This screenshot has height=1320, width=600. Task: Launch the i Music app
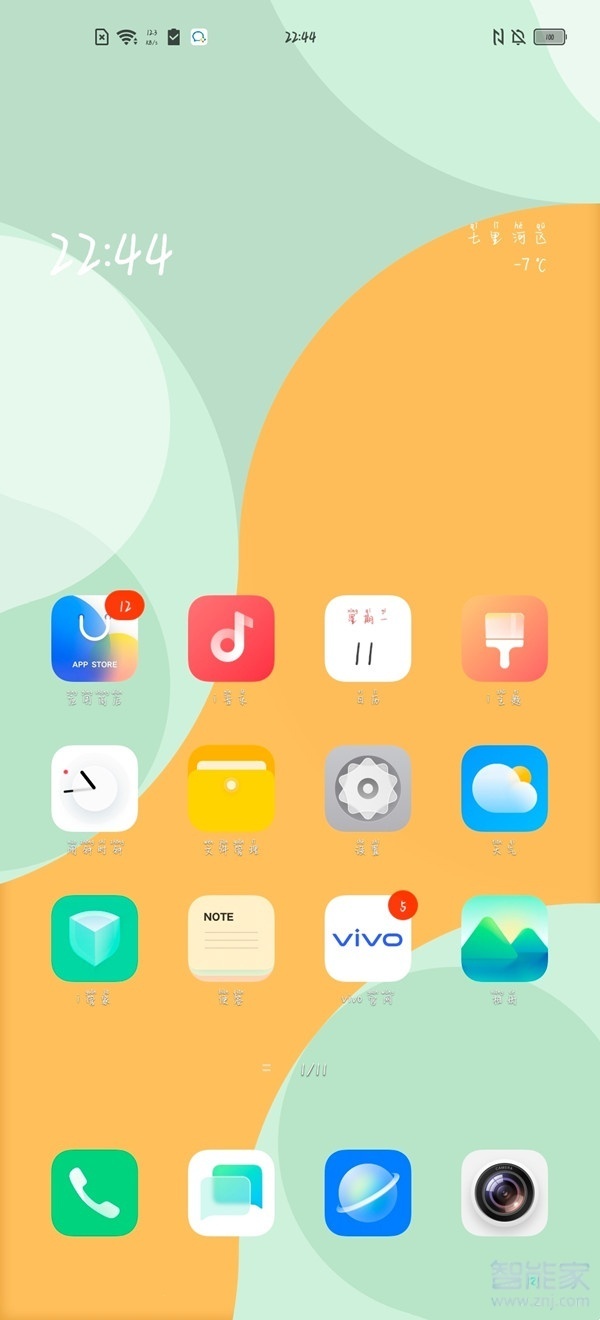[231, 638]
